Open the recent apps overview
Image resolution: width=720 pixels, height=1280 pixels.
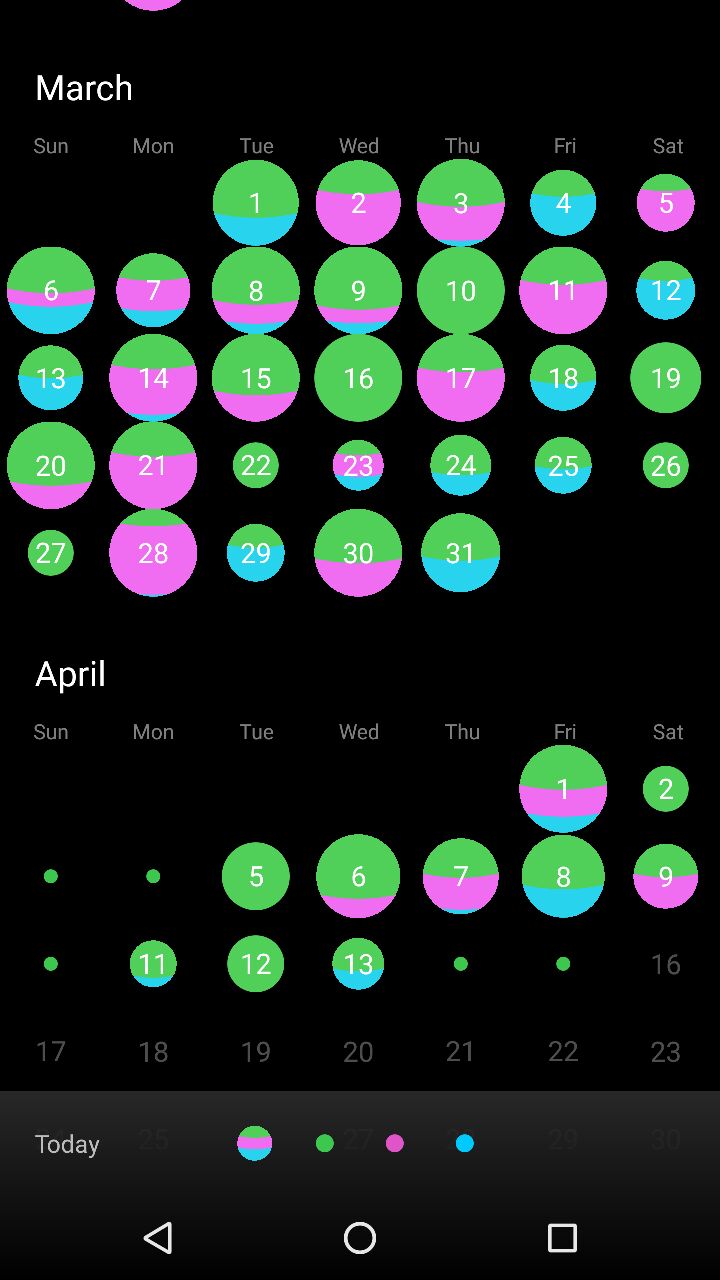click(562, 1238)
